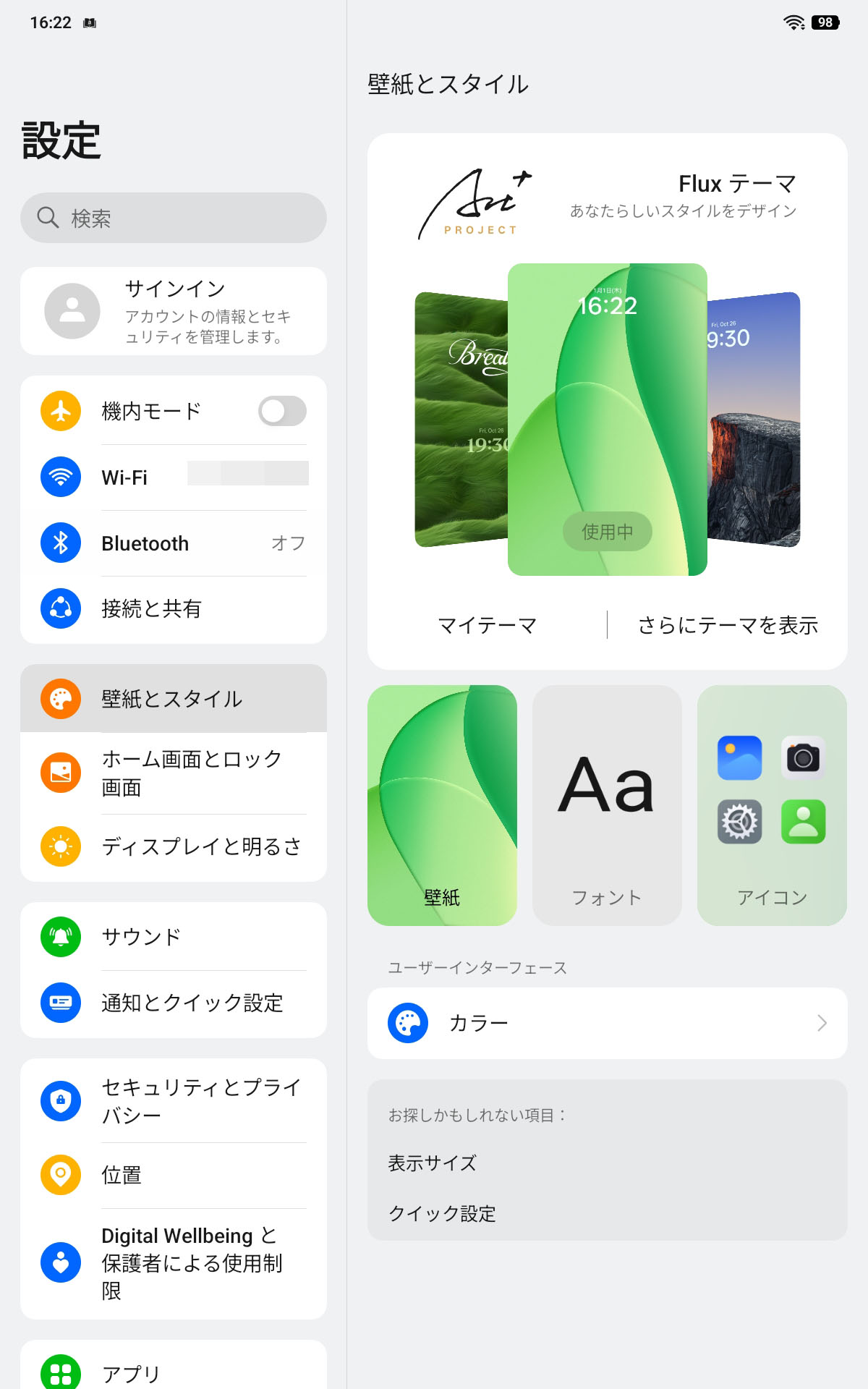
Task: Open 通知とクイック設定
Action: [x=174, y=1003]
